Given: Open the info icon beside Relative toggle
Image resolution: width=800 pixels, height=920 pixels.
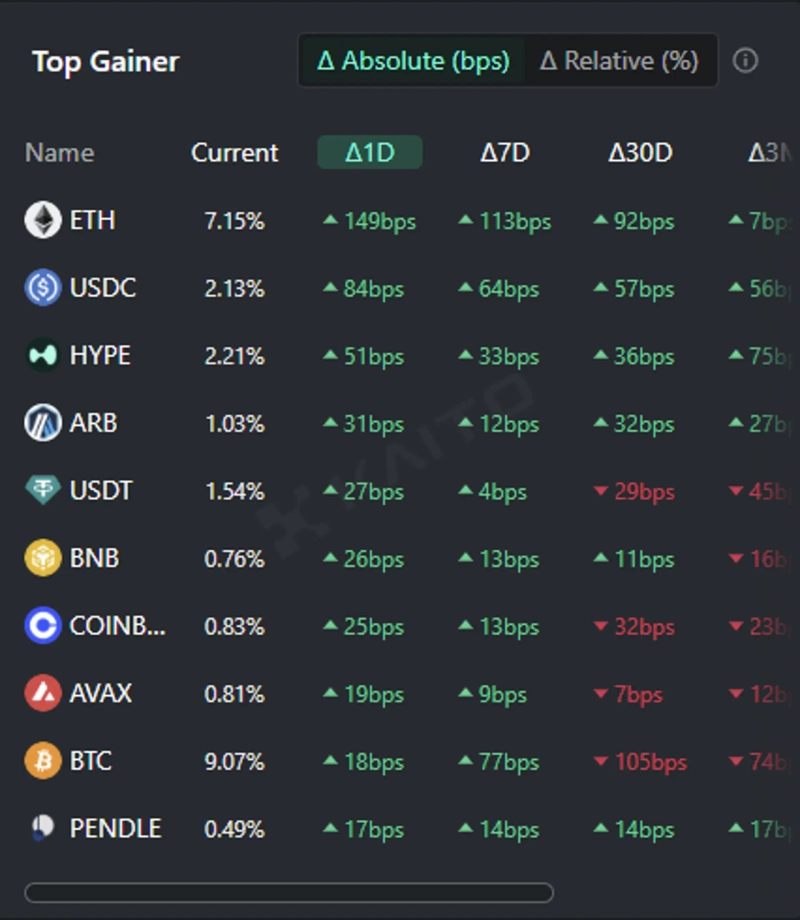Looking at the screenshot, I should tap(745, 61).
